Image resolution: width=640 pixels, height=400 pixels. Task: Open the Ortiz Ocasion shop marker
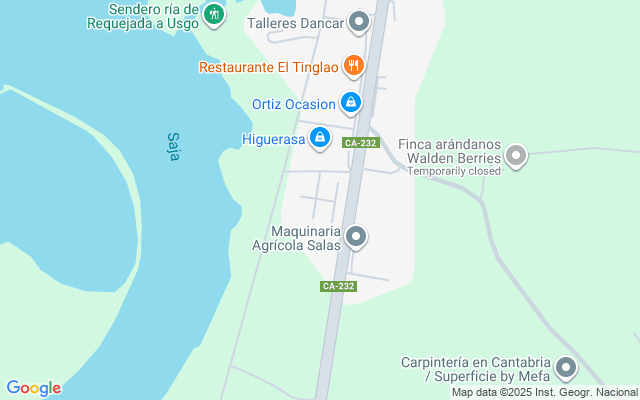pyautogui.click(x=351, y=102)
